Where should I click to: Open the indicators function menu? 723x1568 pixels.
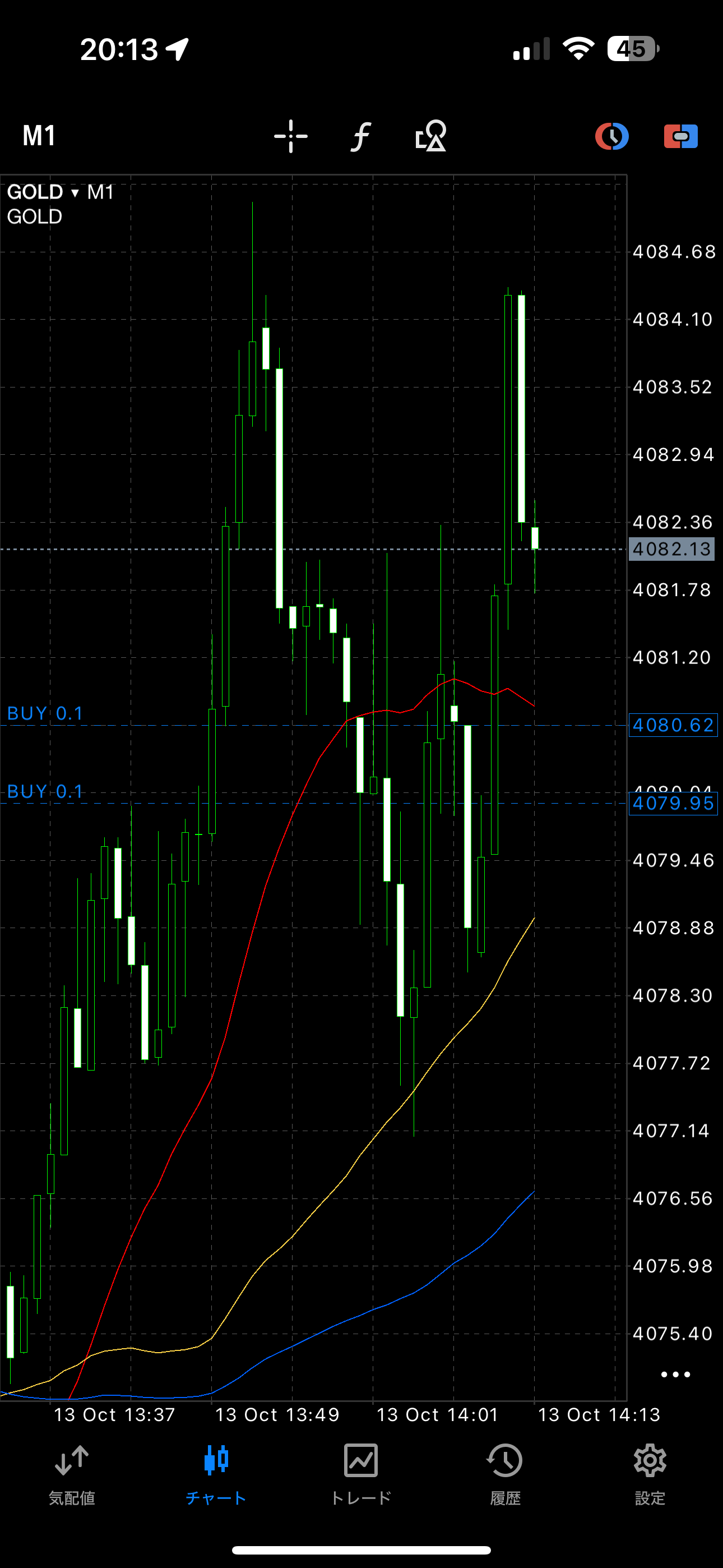(361, 136)
